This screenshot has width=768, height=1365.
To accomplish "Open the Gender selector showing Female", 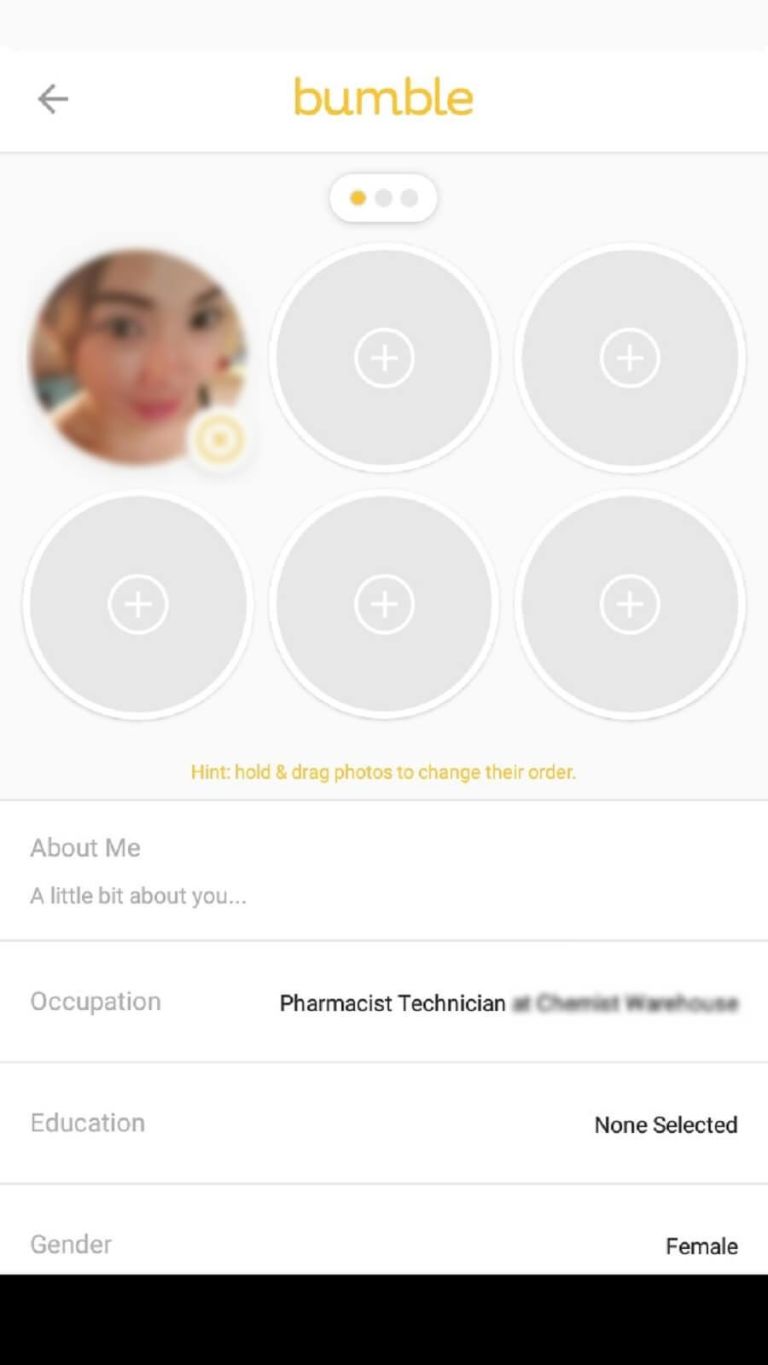I will click(384, 1244).
